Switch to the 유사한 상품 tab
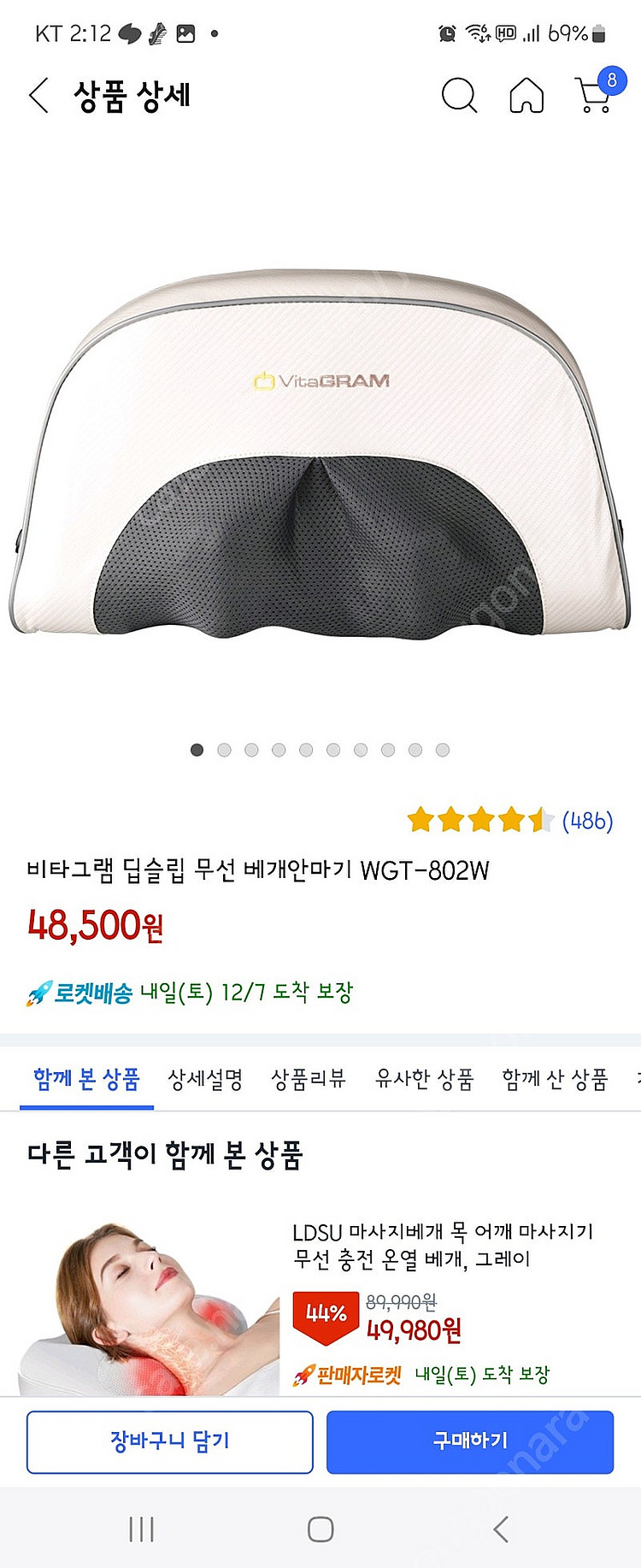Screen dimensions: 641x1568 click(x=424, y=1079)
